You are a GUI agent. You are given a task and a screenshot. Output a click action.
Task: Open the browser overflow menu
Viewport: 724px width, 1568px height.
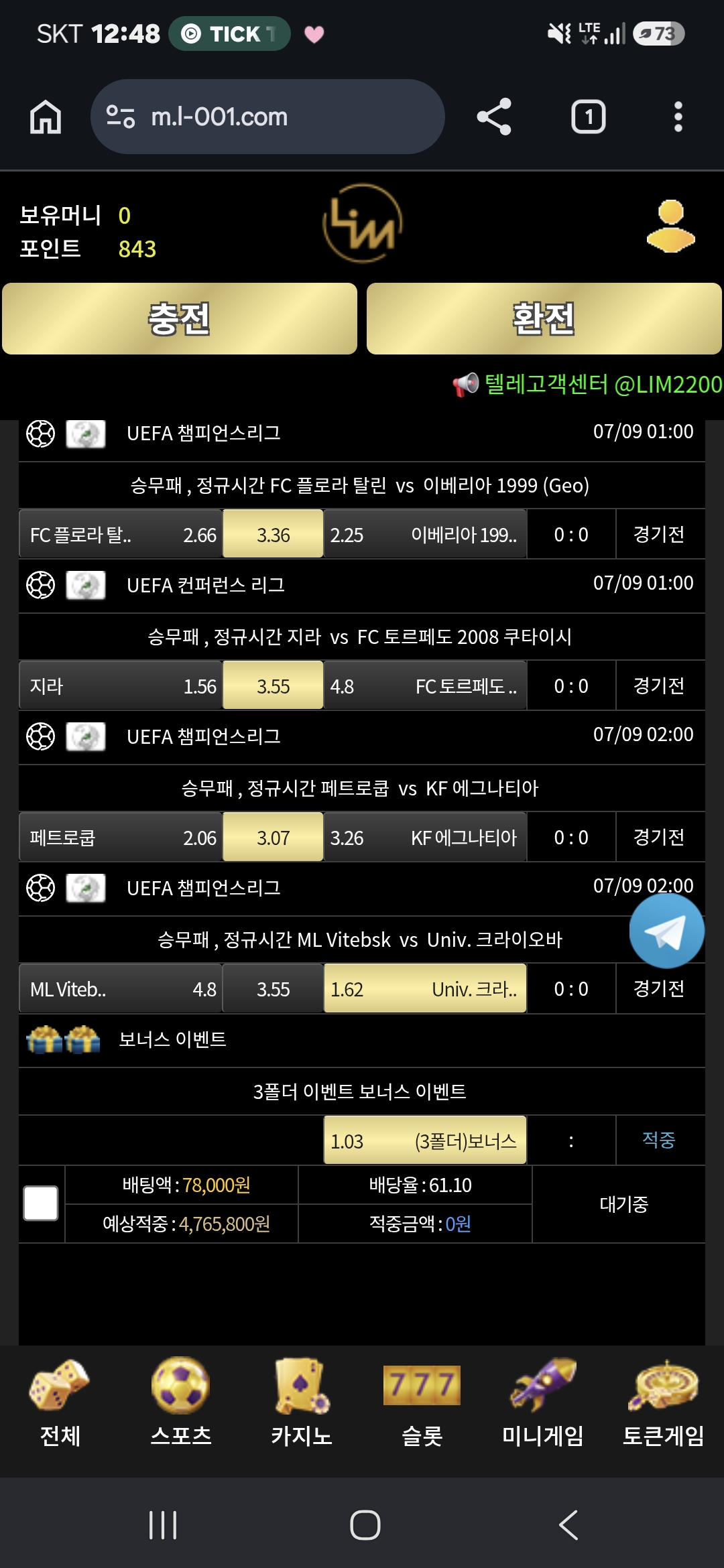click(x=678, y=117)
